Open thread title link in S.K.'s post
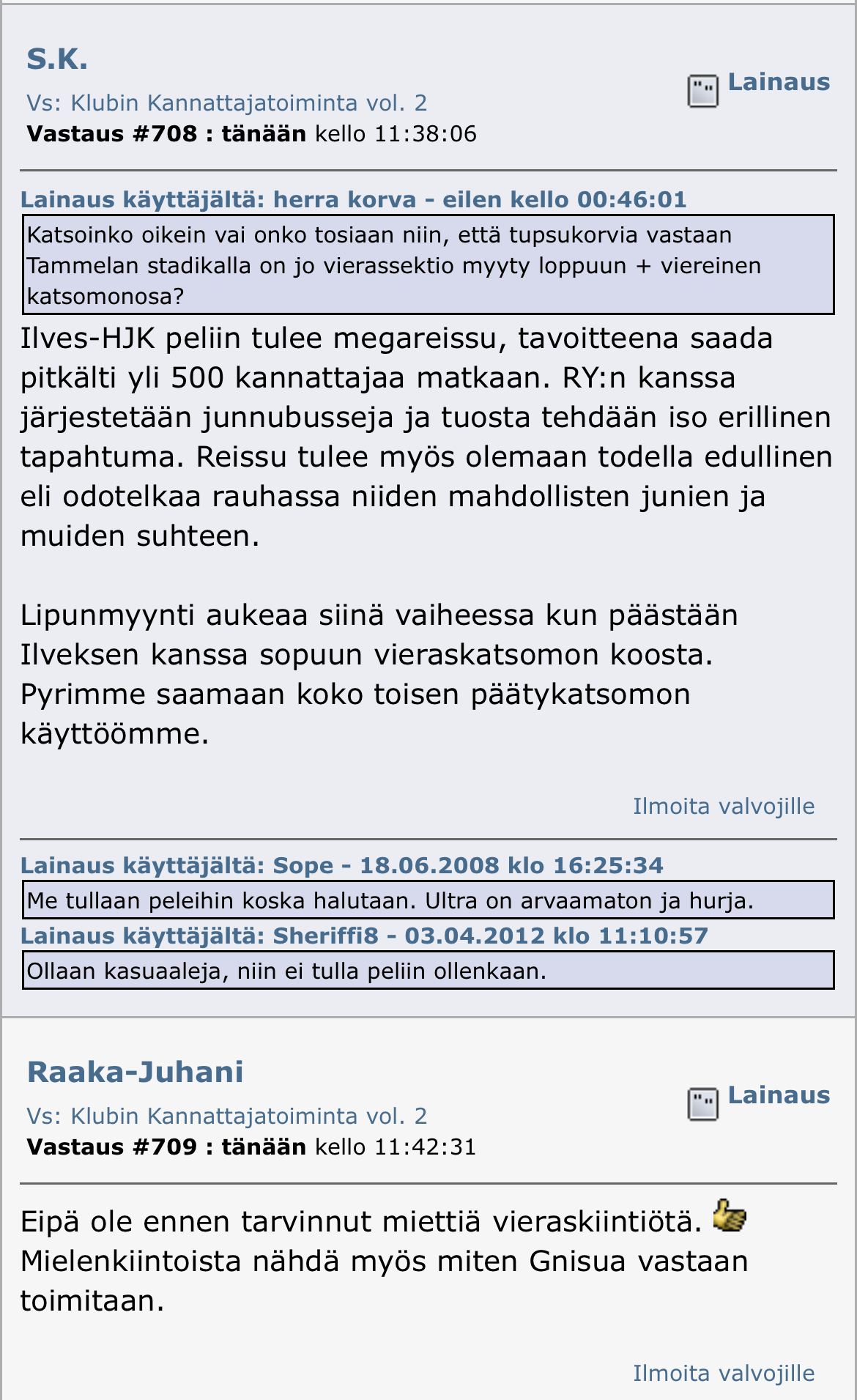This screenshot has height=1400, width=857. coord(226,103)
